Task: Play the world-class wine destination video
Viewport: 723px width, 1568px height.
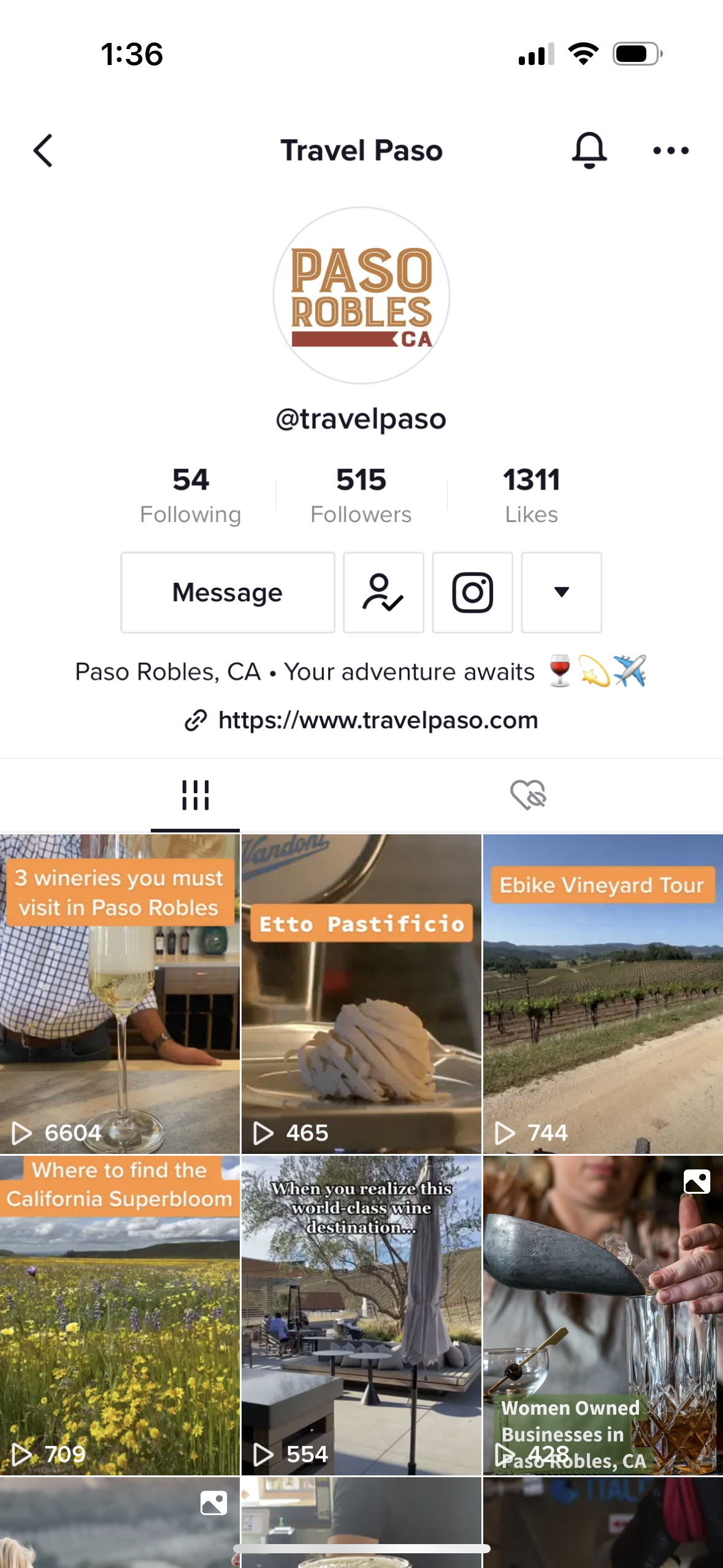Action: click(361, 1315)
